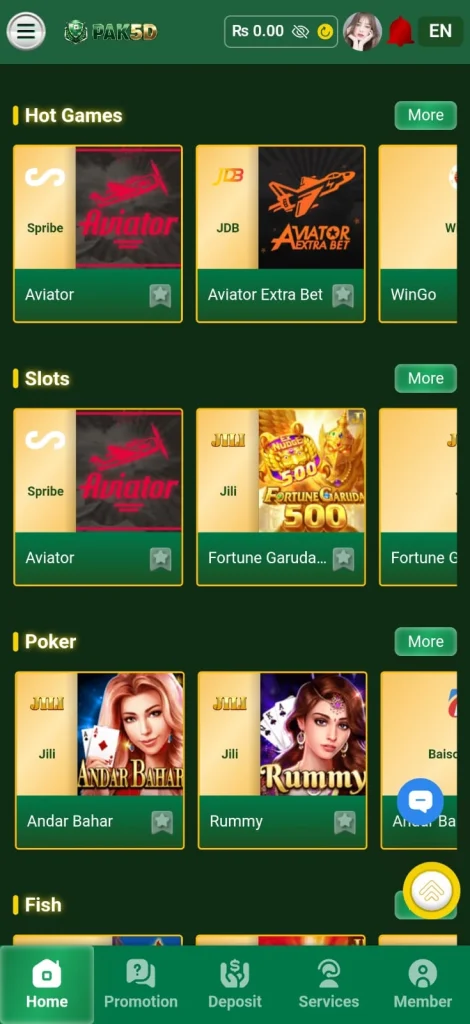Open Aviator Extra Bet by JDB

281,234
